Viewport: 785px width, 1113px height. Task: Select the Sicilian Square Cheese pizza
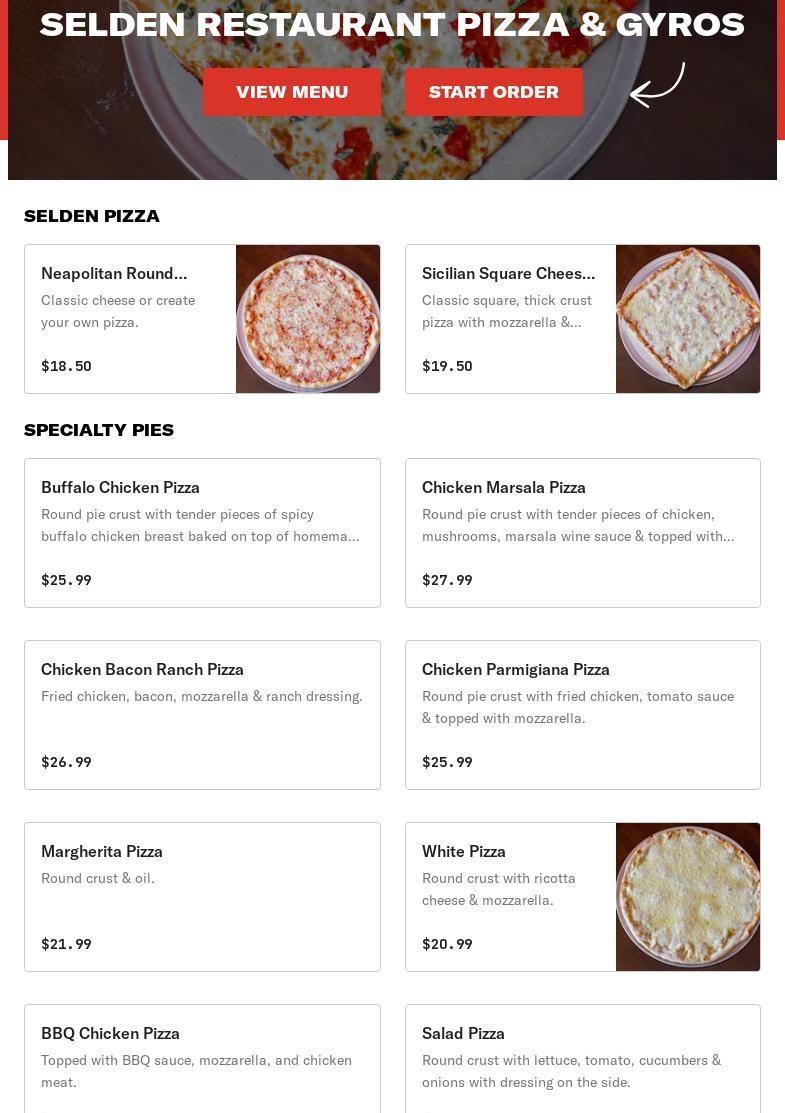click(x=582, y=319)
